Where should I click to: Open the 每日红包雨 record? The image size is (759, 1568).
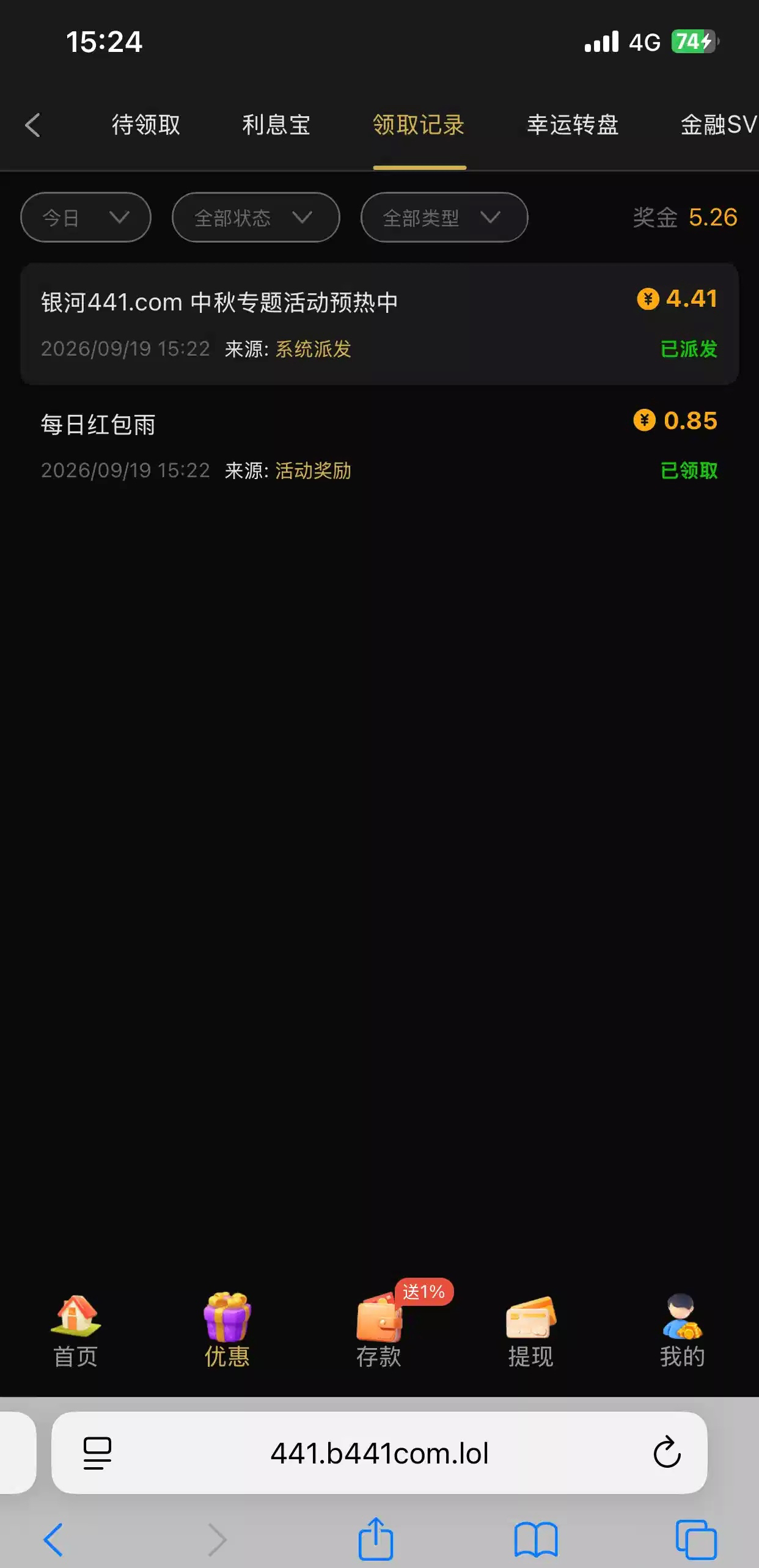click(380, 446)
